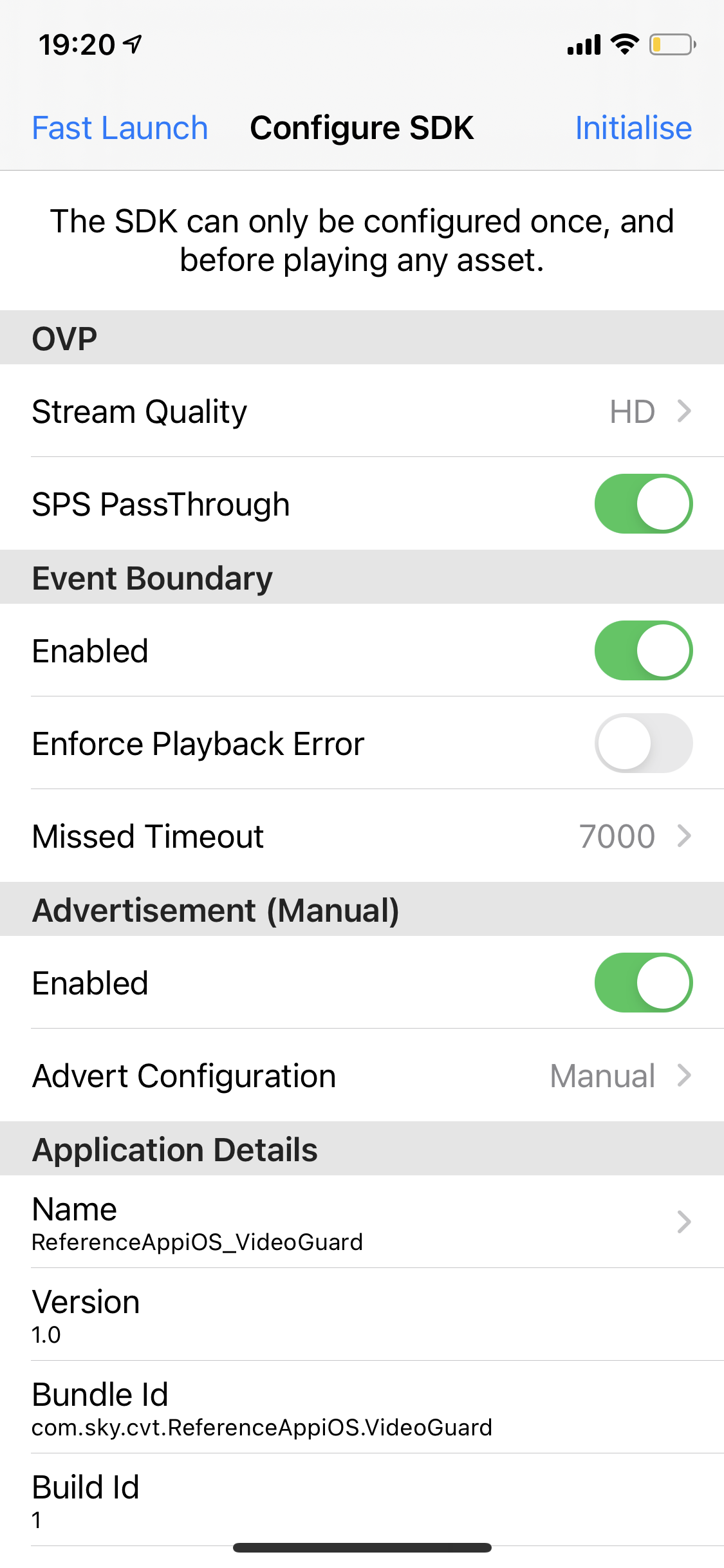Enable Enforce Playback Error
This screenshot has height=1568, width=724.
[644, 743]
